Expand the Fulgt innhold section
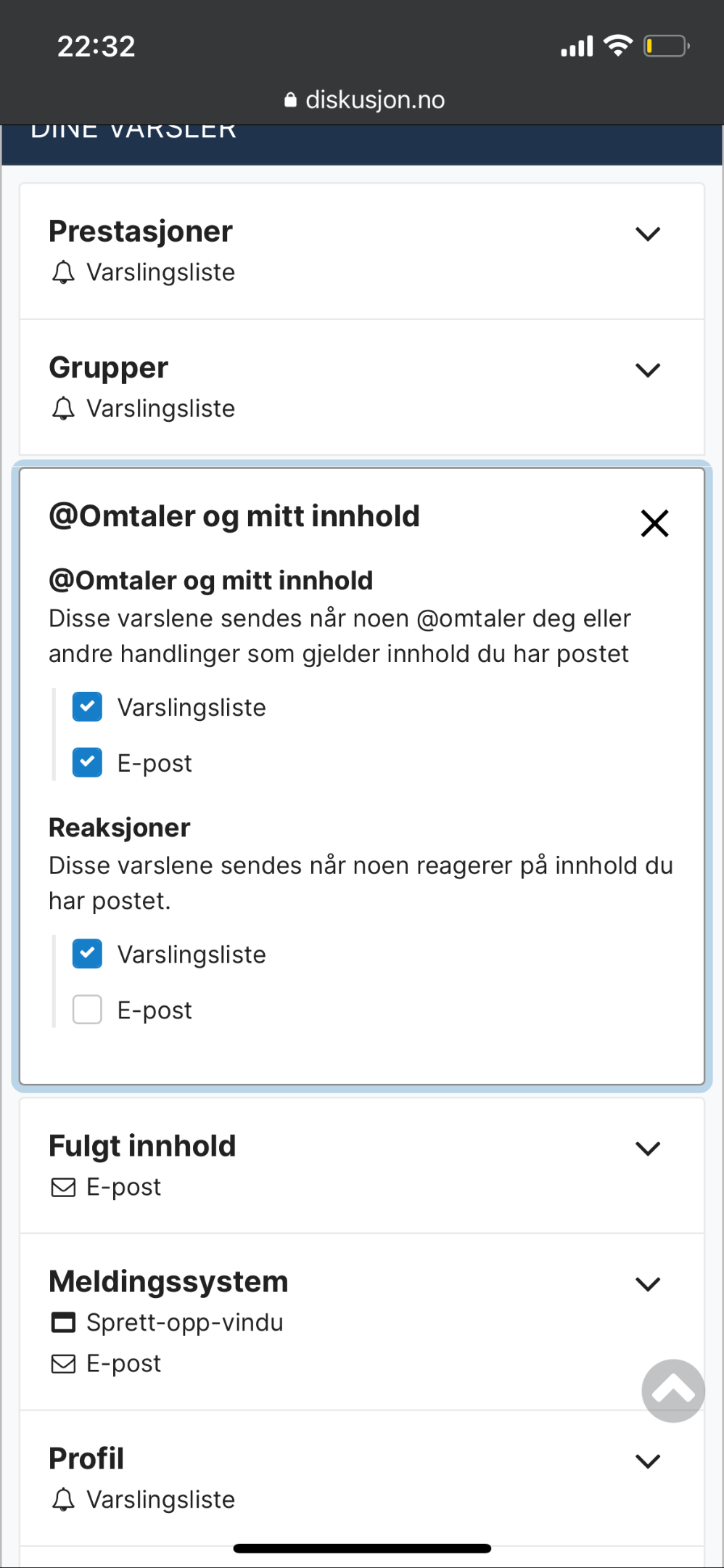724x1568 pixels. click(x=647, y=1148)
